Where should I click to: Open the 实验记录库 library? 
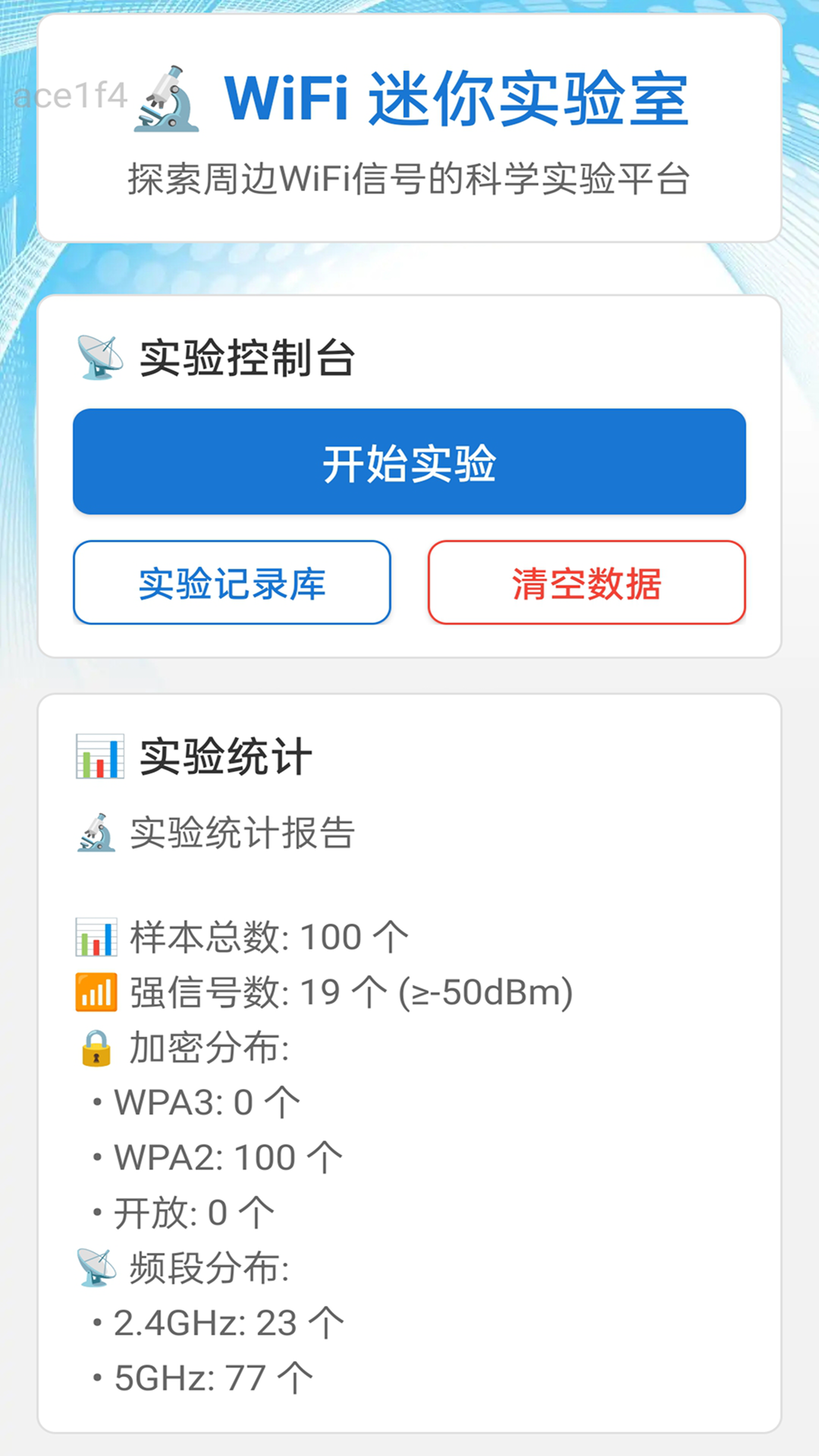click(x=231, y=582)
